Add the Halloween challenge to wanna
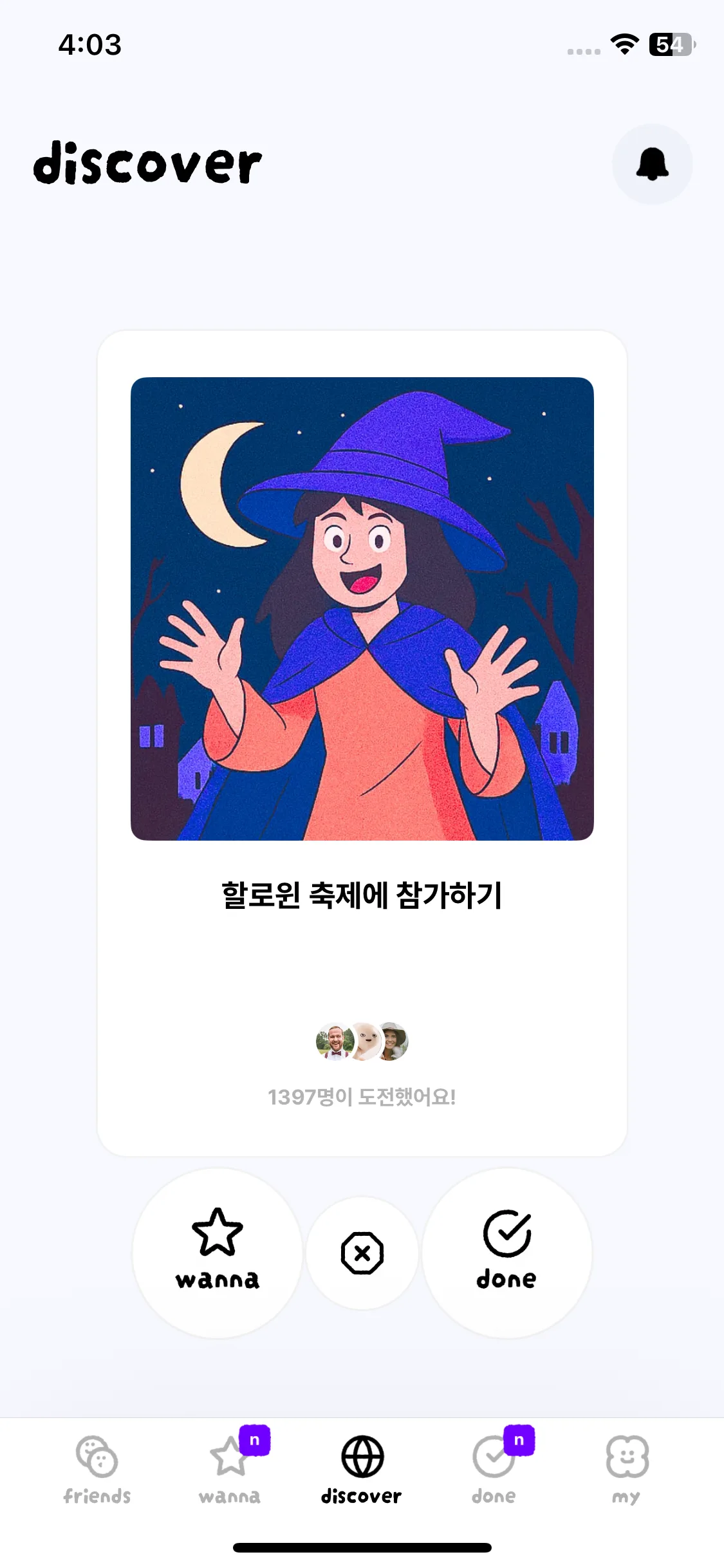The height and width of the screenshot is (1568, 724). point(218,1252)
